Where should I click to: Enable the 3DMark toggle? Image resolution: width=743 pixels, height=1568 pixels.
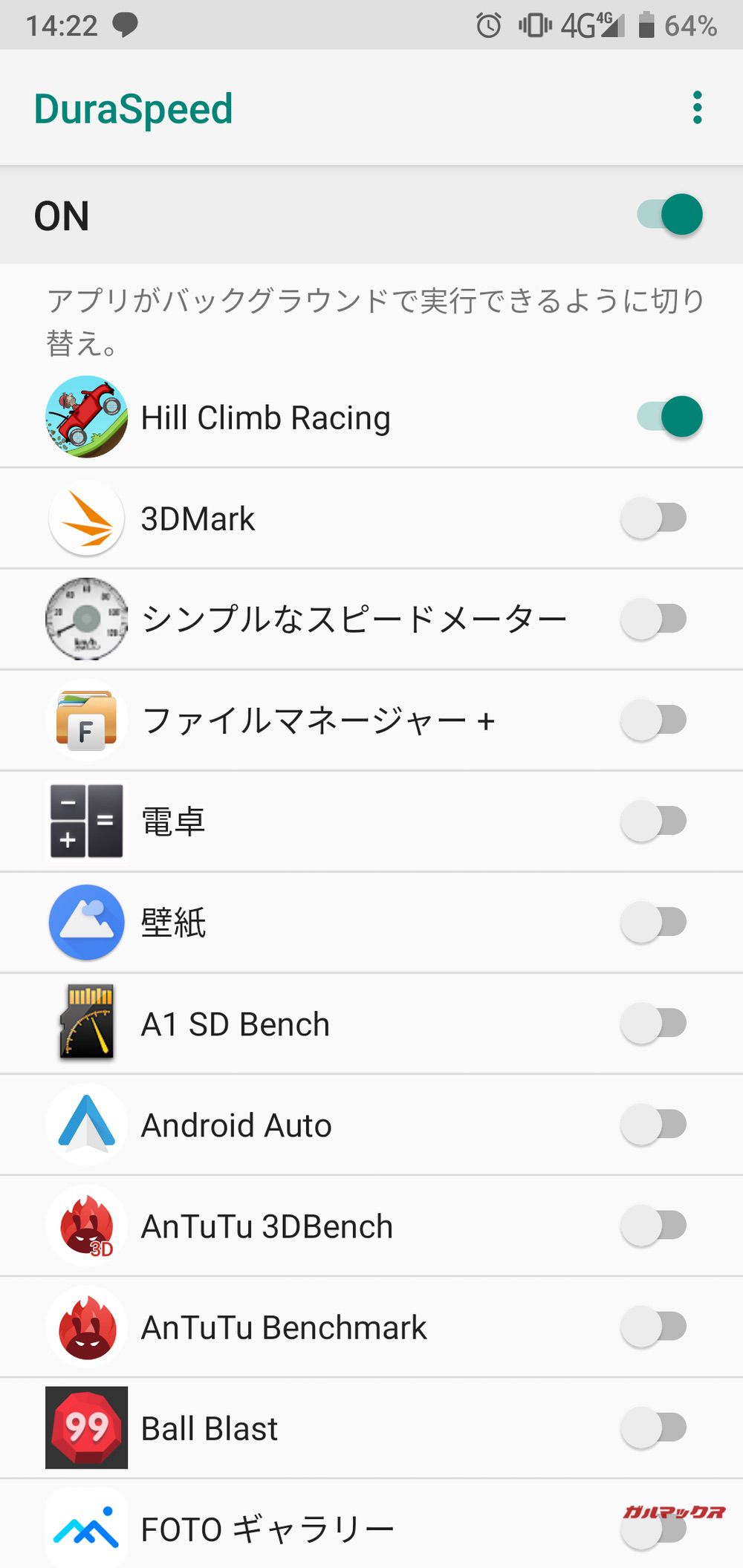(x=654, y=518)
